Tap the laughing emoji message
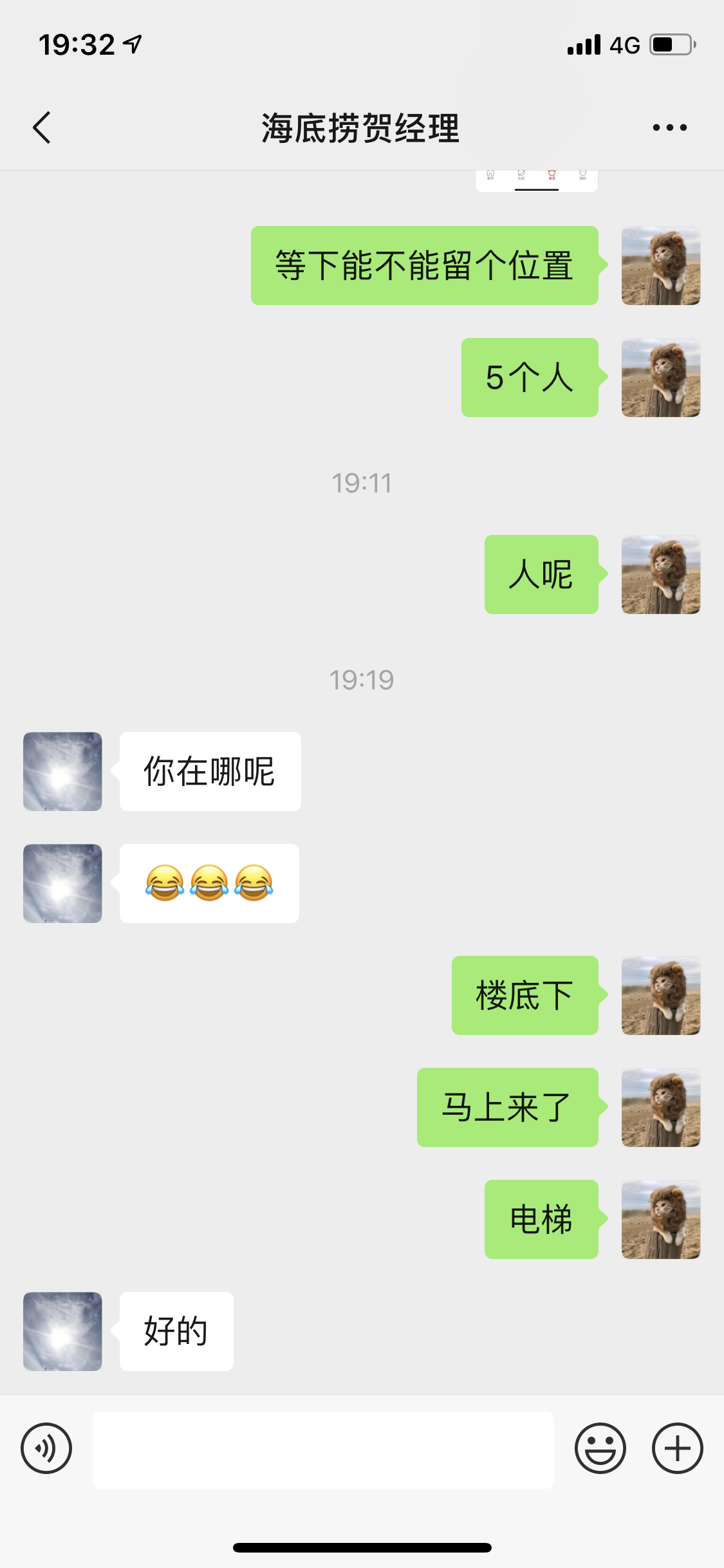 [x=209, y=883]
